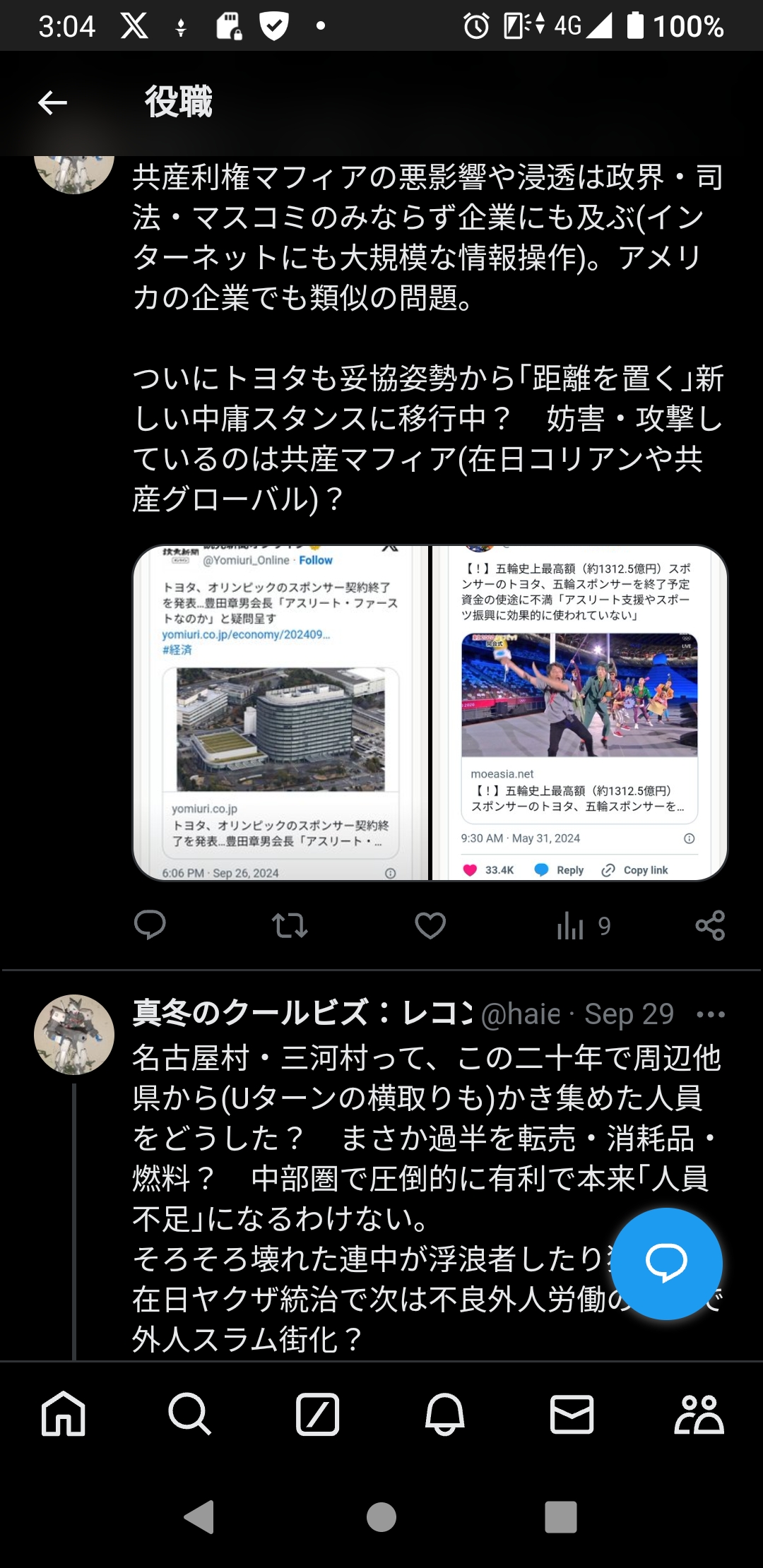
Task: Open the 真冬のクールビズ profile avatar
Action: coord(74,1035)
